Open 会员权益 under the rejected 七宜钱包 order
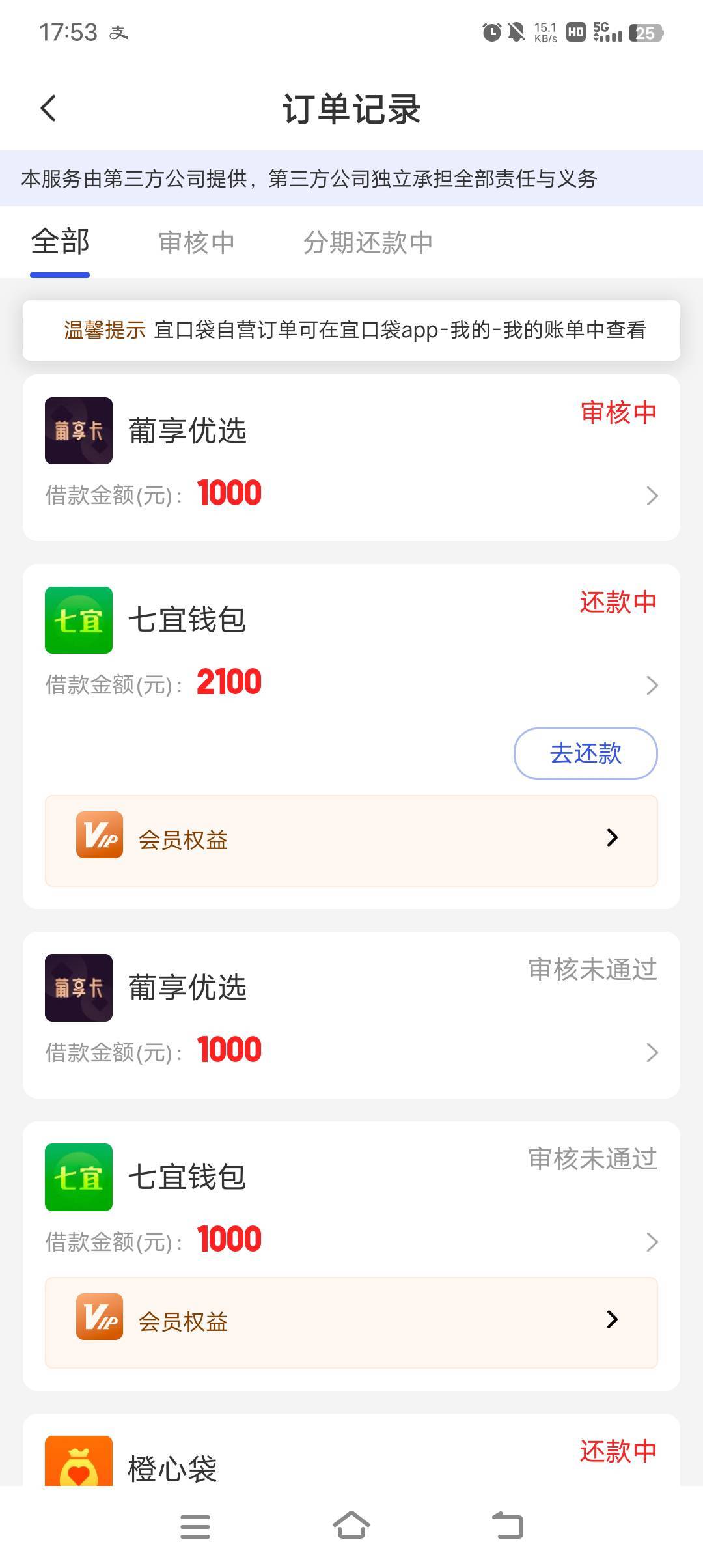This screenshot has width=703, height=1568. point(351,1322)
